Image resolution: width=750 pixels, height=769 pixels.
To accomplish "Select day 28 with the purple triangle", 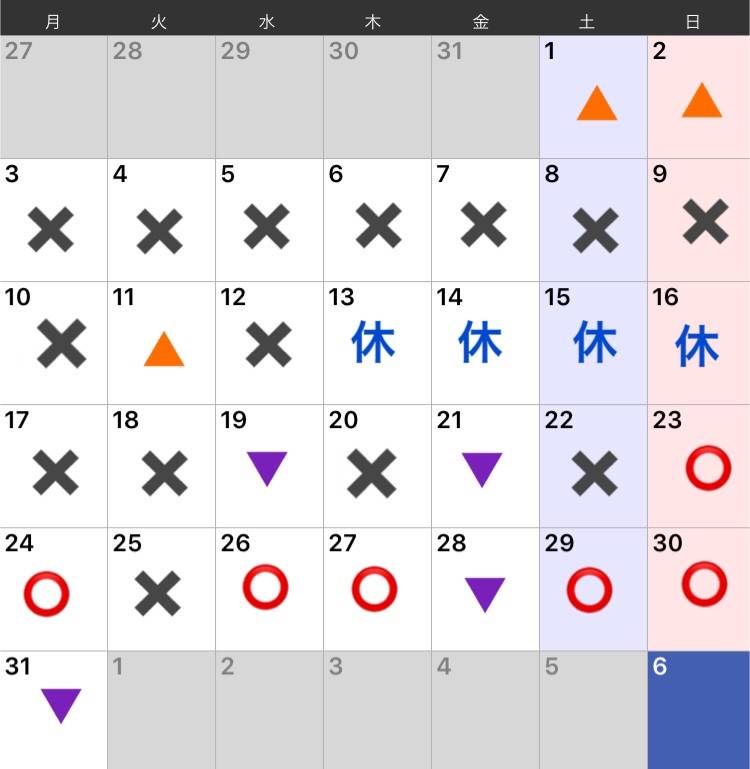I will (485, 590).
